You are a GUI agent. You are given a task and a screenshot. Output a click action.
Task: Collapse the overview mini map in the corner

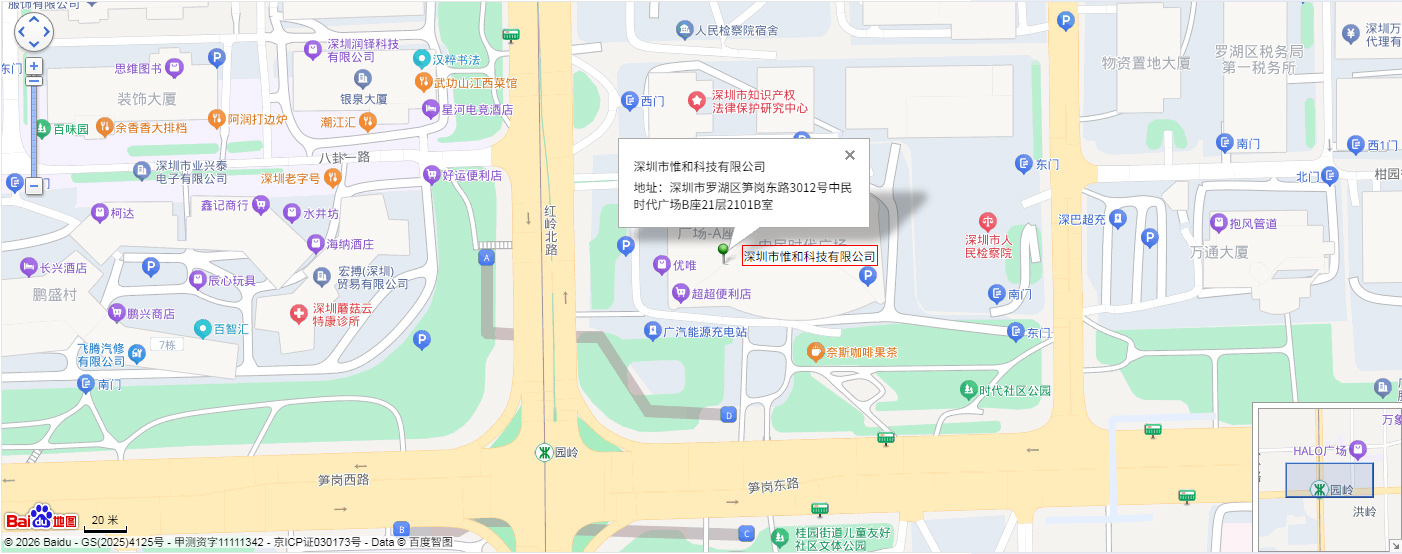[x=1395, y=546]
